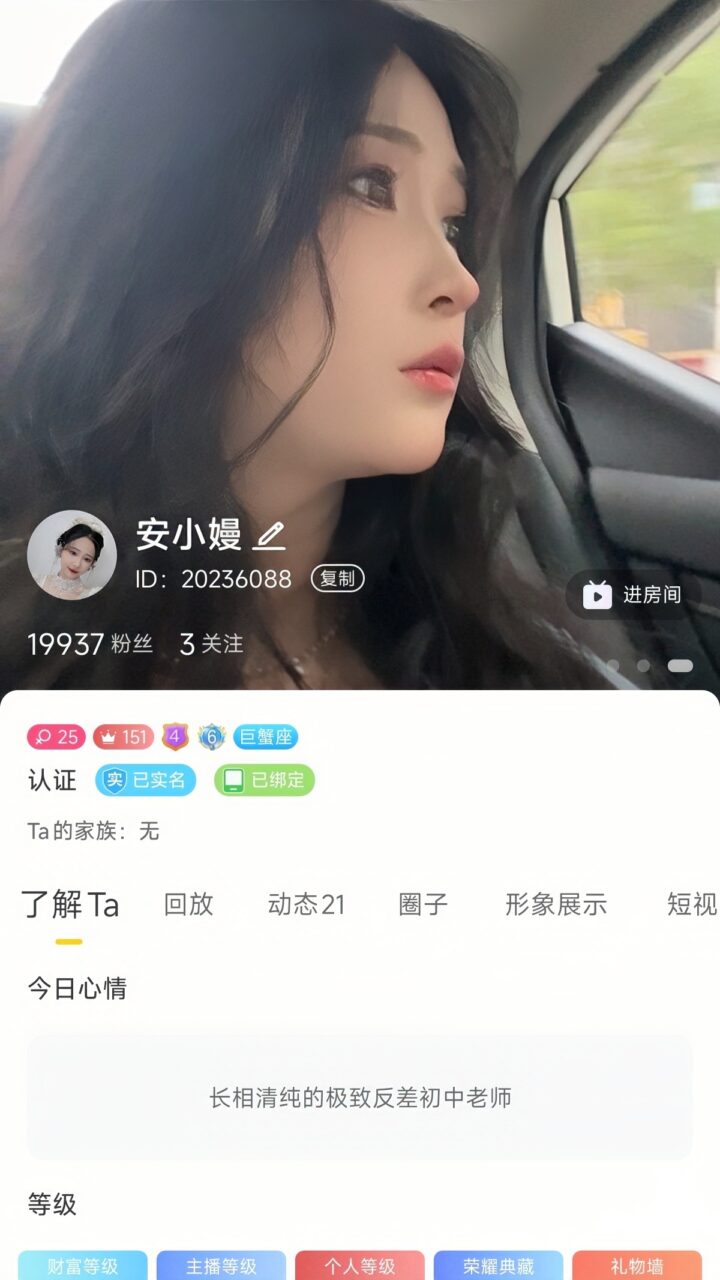The width and height of the screenshot is (720, 1280).
Task: Open the 财富等级 level card
Action: 82,1265
